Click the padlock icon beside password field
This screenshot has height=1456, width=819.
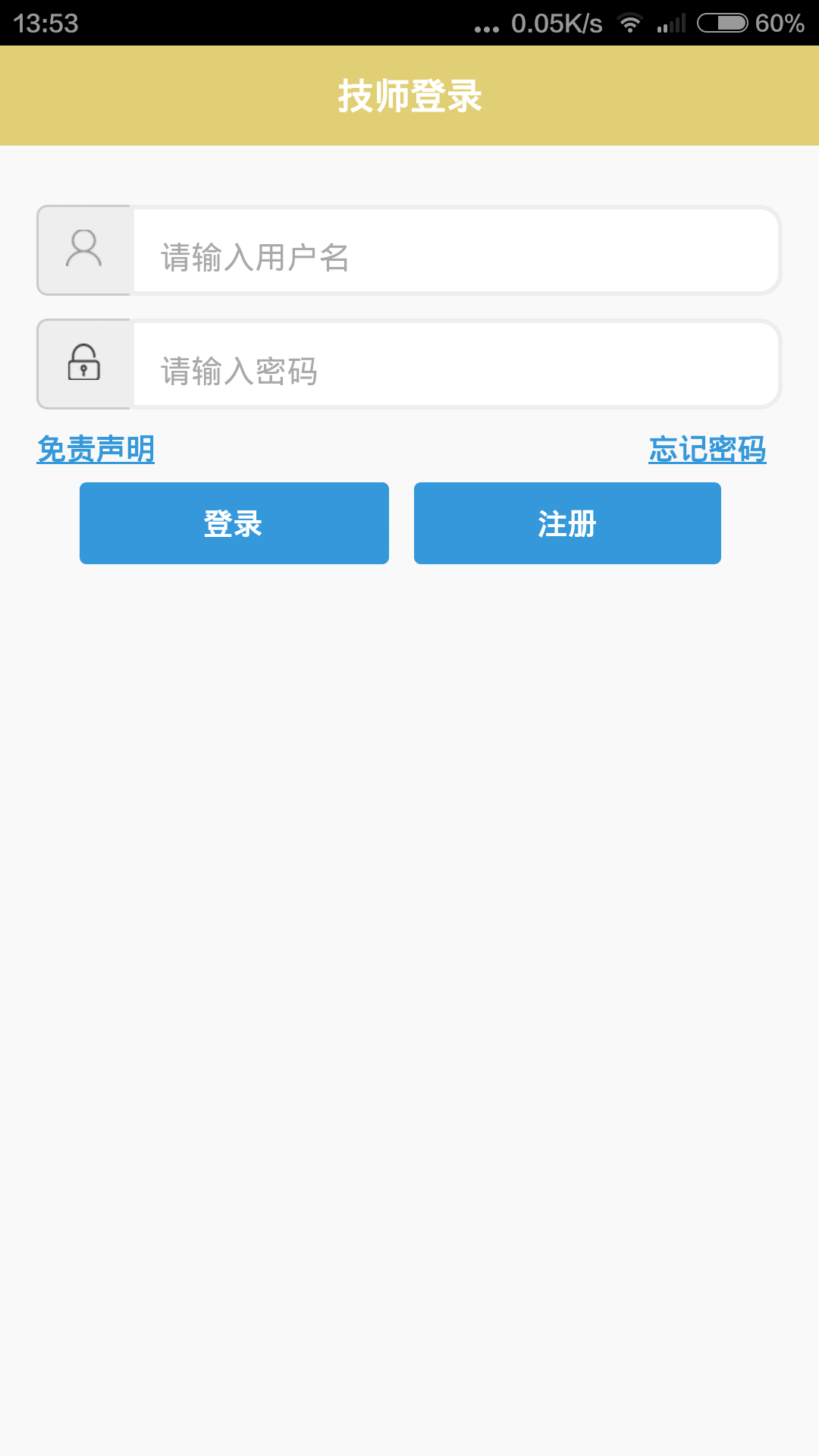[85, 364]
